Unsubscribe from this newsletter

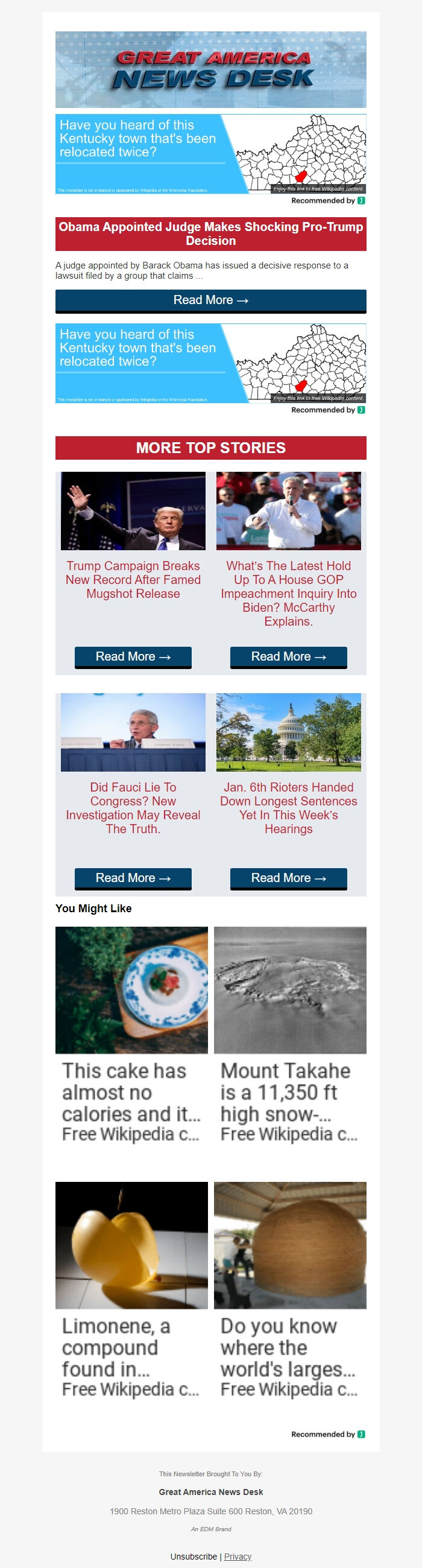pos(194,1557)
